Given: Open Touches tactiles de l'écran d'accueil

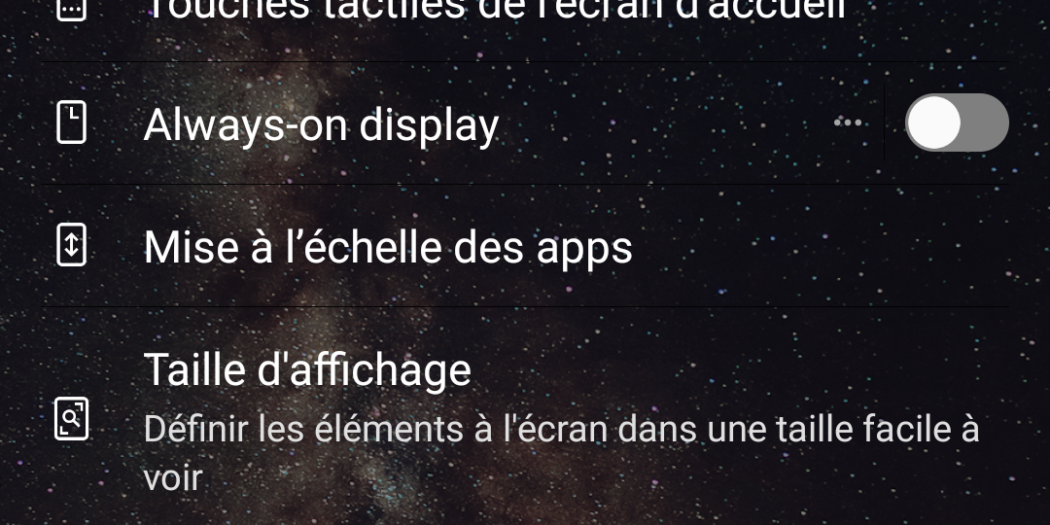Looking at the screenshot, I should (x=496, y=10).
